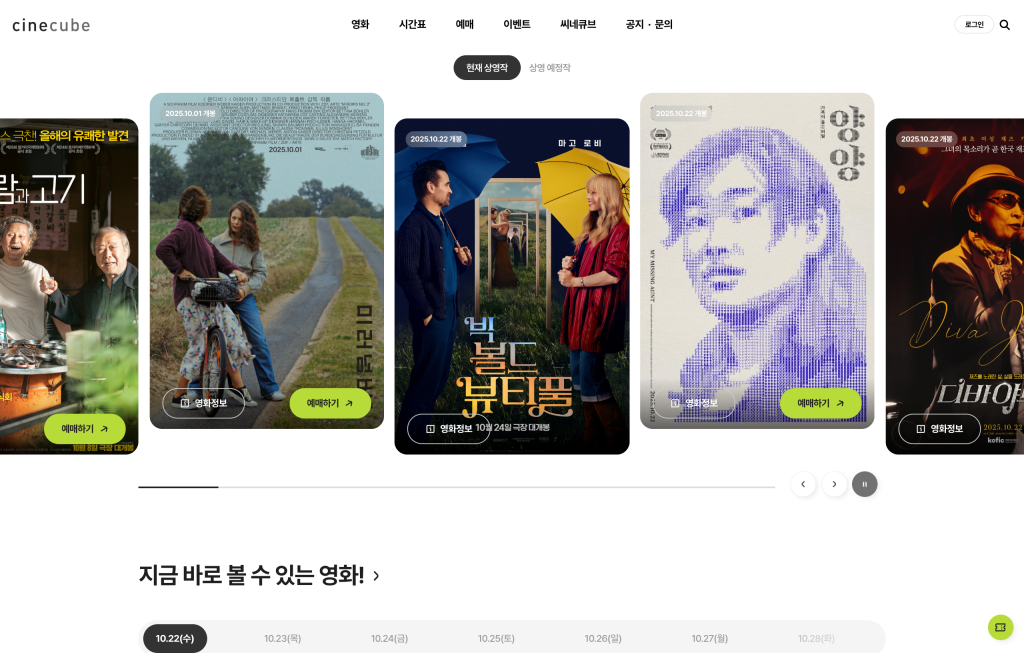Open the 시간표 menu

(x=412, y=24)
